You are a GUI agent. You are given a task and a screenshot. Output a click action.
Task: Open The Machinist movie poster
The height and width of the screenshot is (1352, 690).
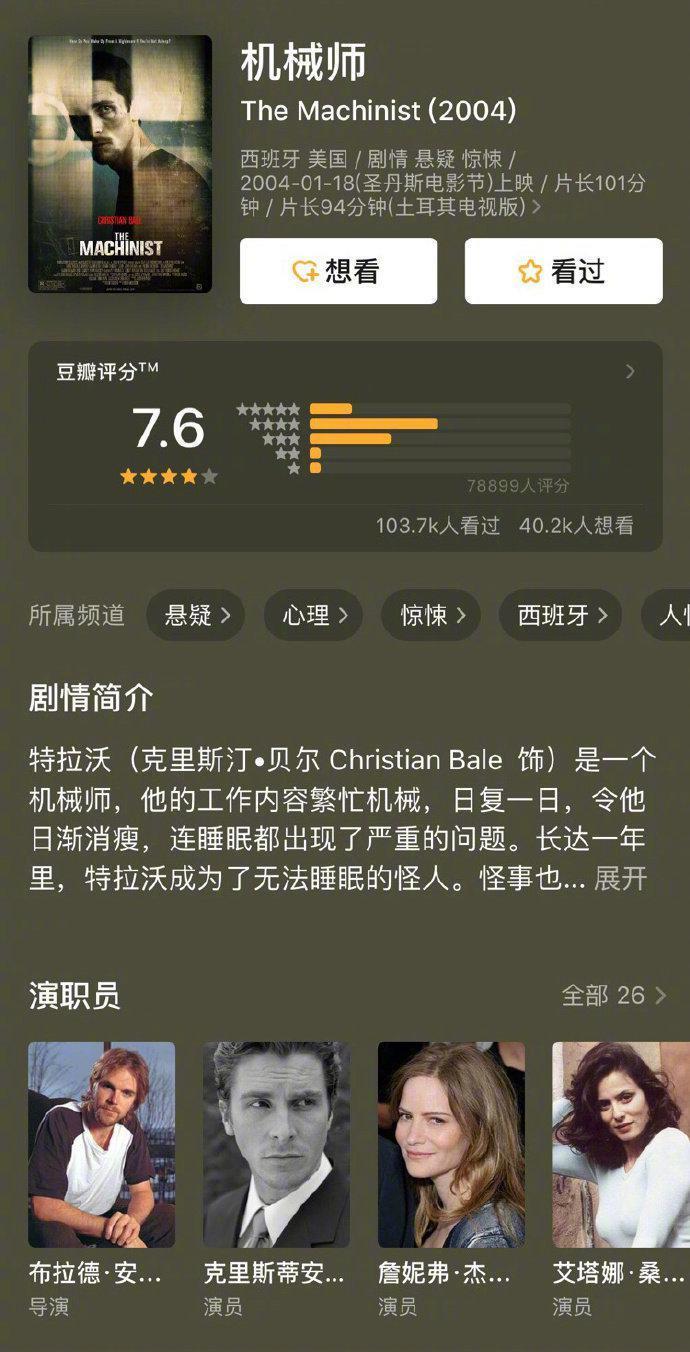point(120,164)
